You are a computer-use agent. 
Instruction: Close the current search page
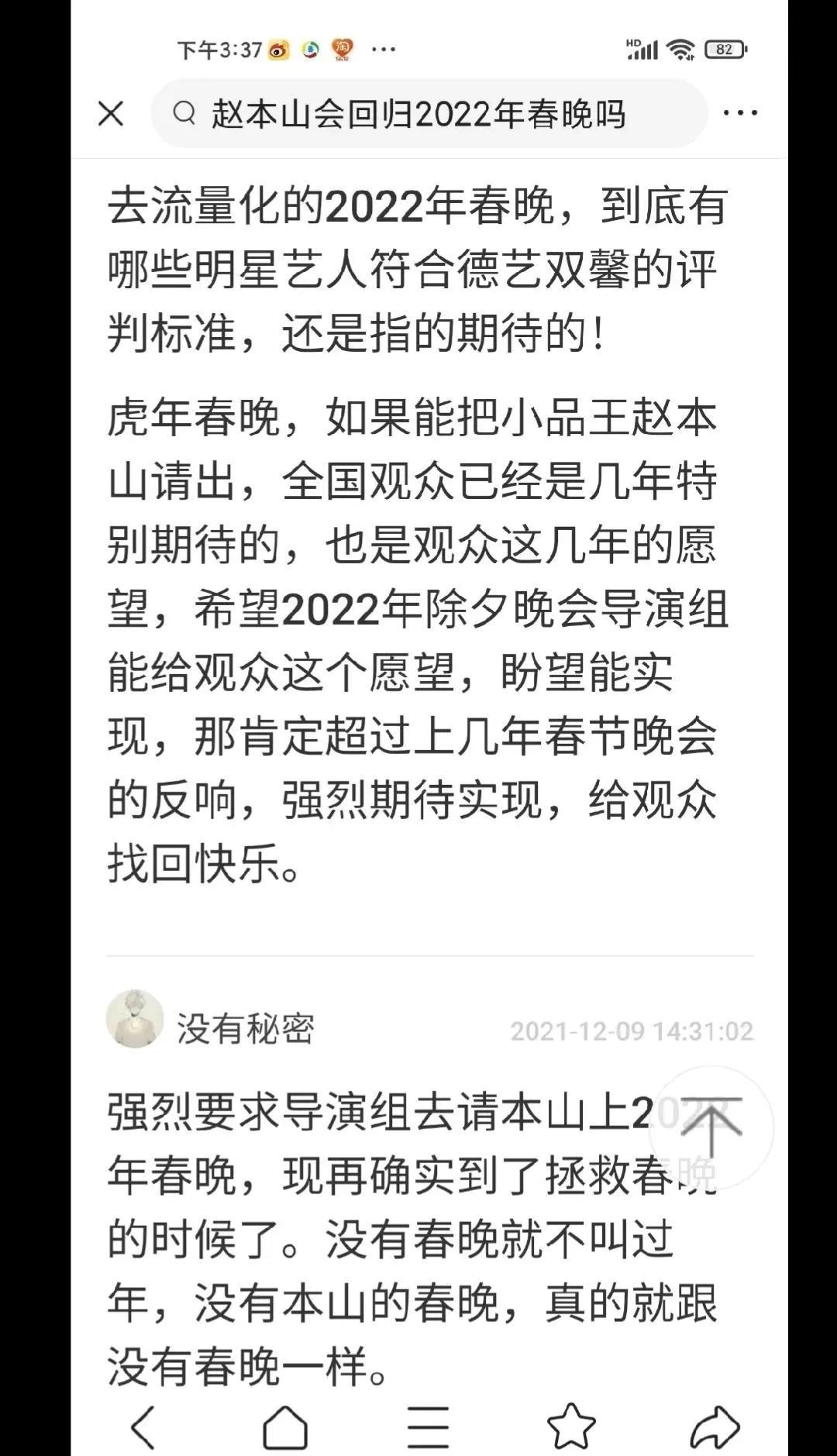111,114
